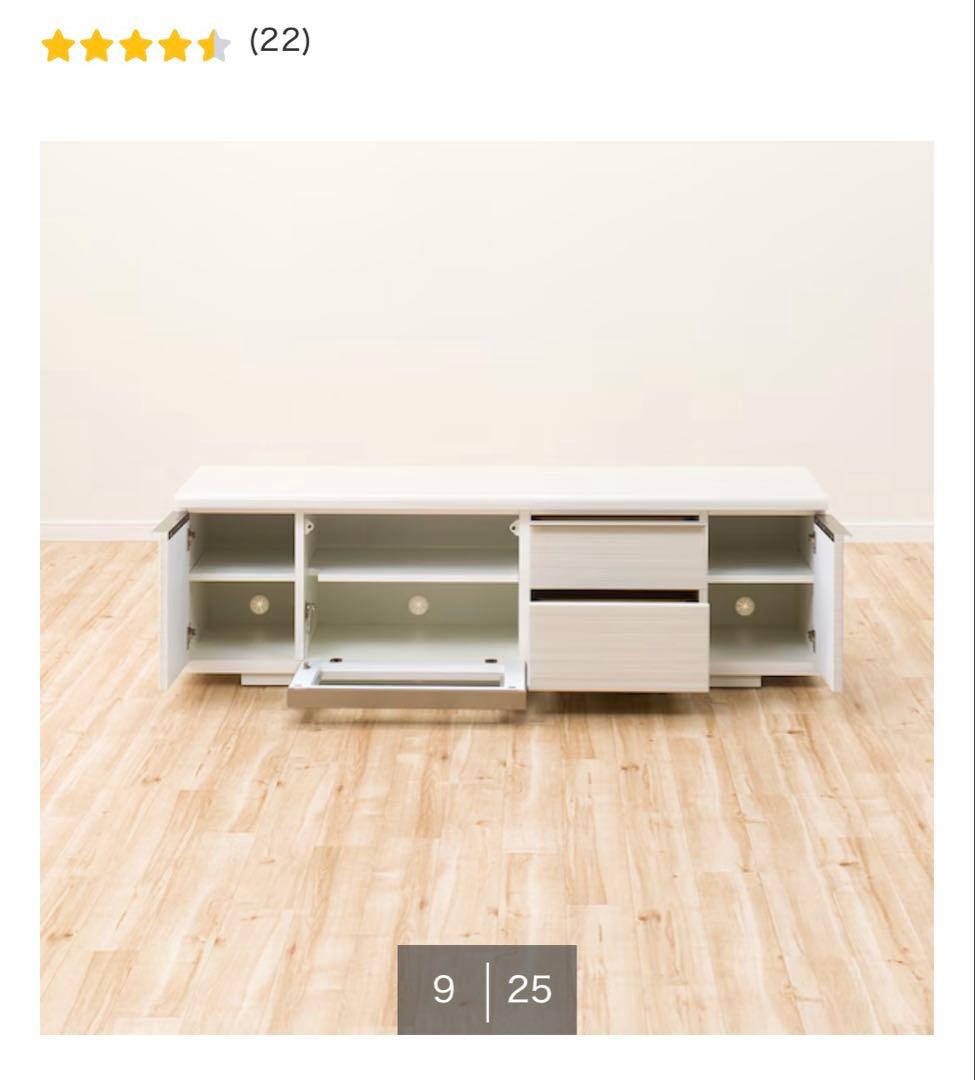Open the TV stand product photo fullscreen
Screen dimensions: 975x1080
pyautogui.click(x=487, y=586)
